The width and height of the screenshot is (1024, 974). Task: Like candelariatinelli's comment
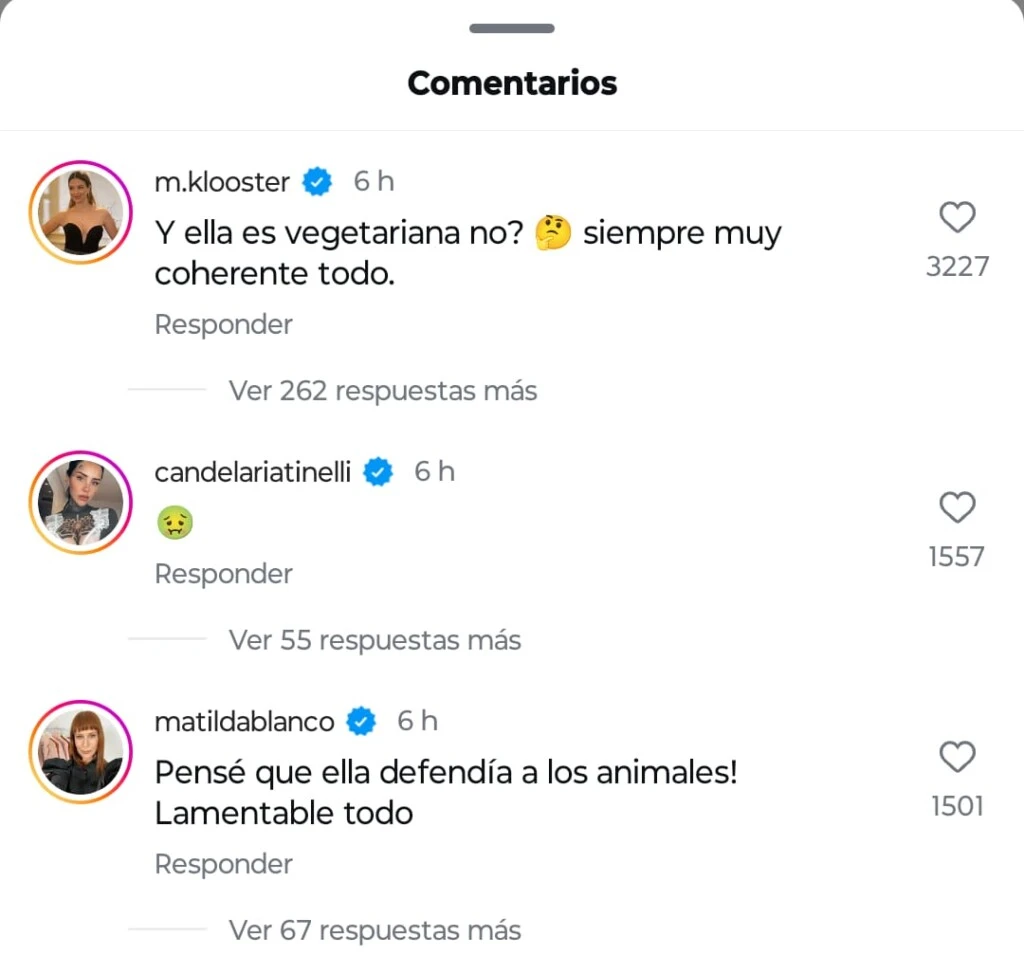[957, 508]
